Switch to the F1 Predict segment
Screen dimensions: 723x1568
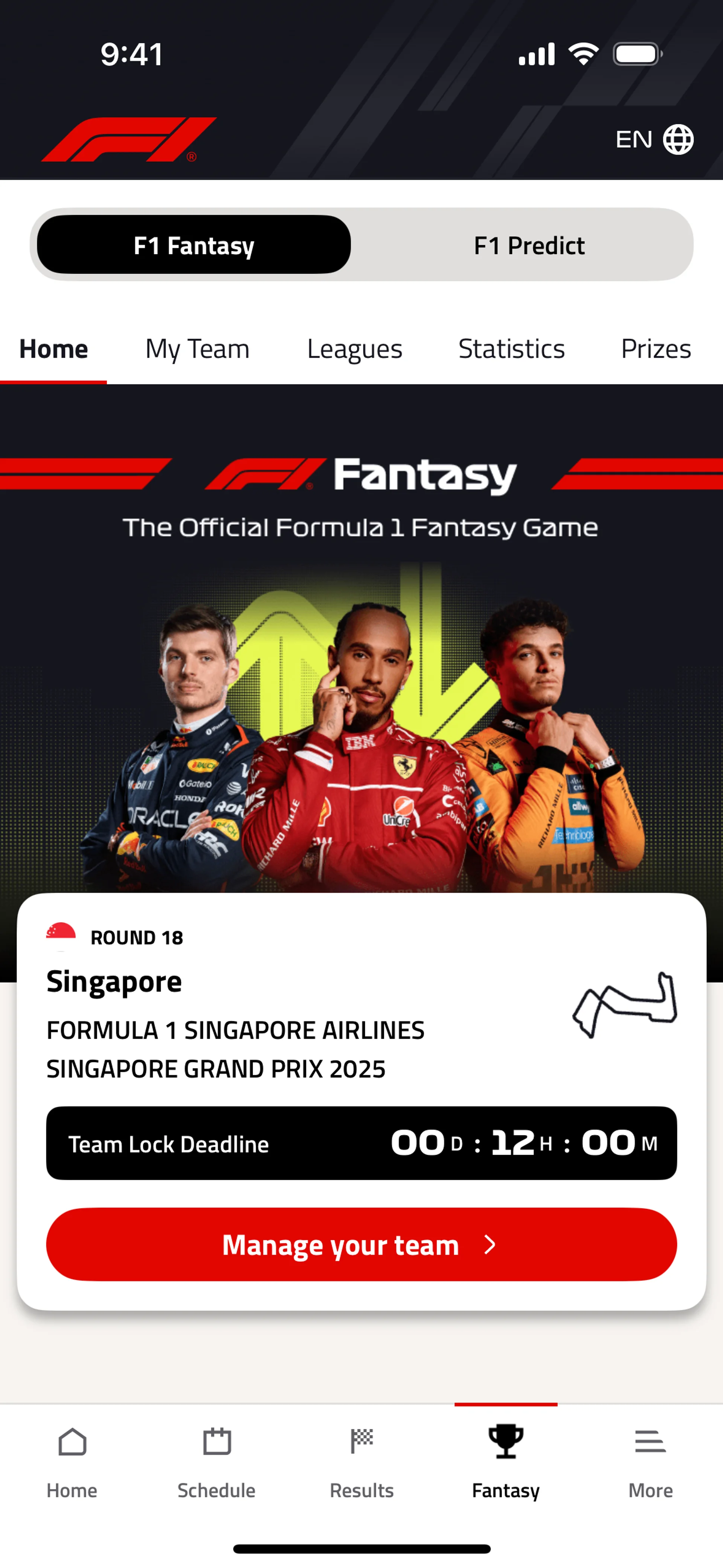coord(528,245)
